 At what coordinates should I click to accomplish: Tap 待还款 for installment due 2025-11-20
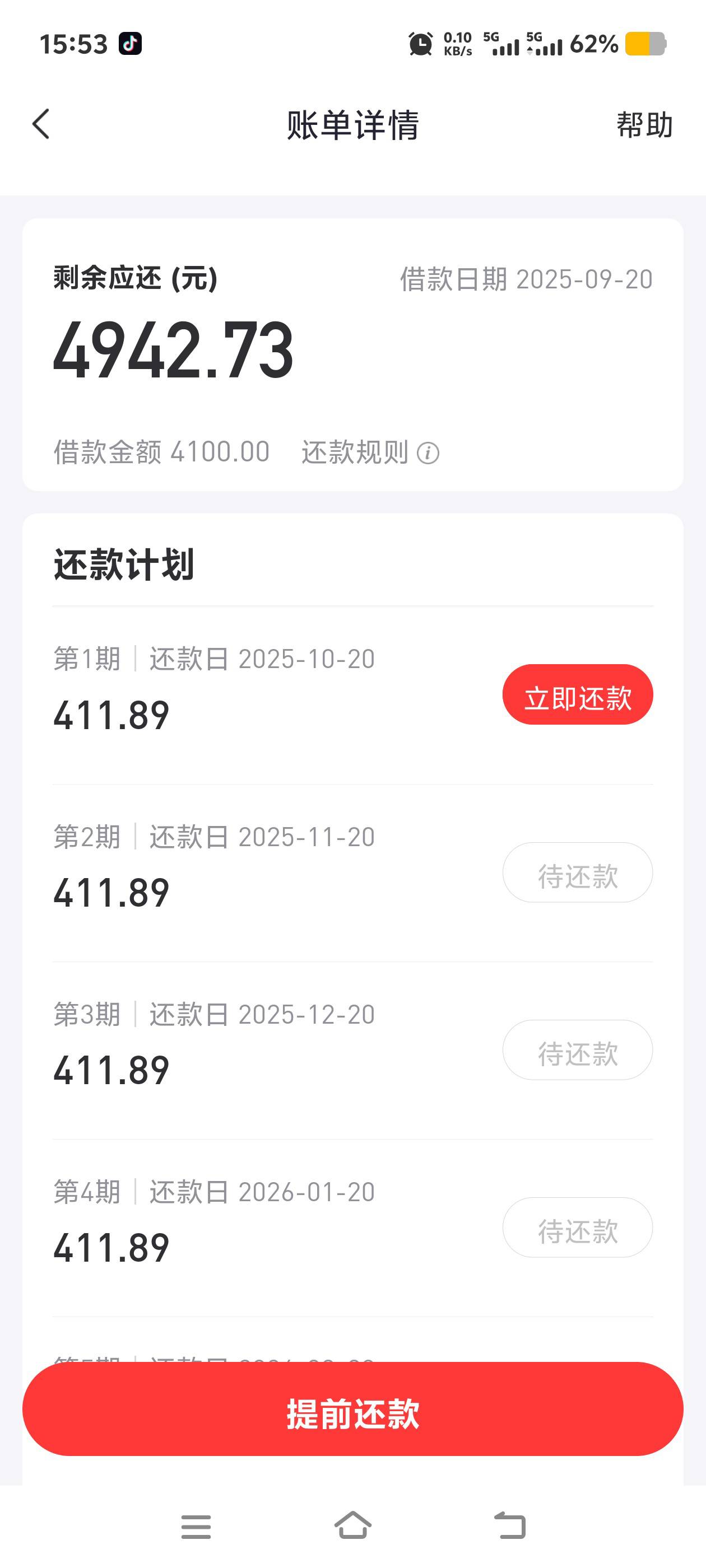pos(578,872)
